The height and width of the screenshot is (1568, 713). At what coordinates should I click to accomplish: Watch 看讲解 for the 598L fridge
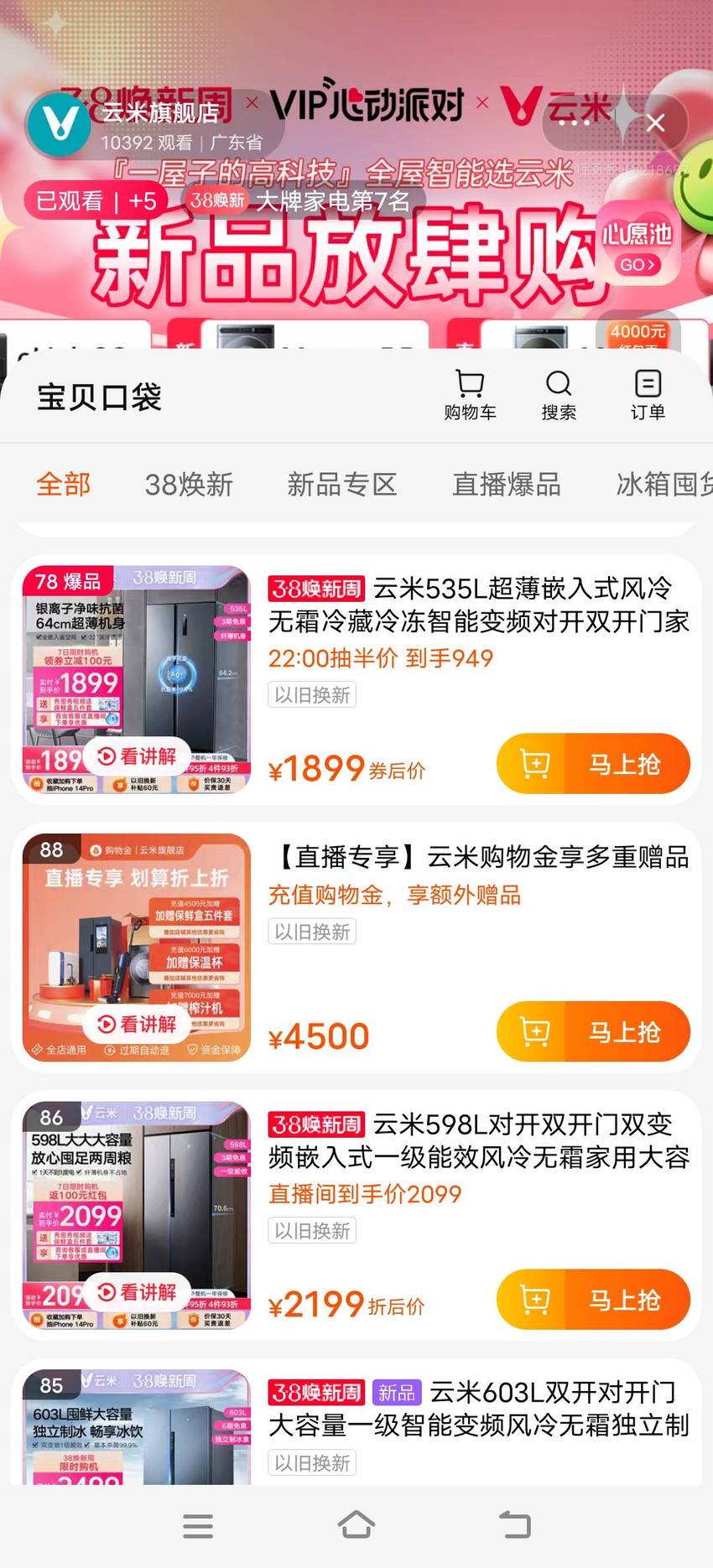coord(137,1292)
